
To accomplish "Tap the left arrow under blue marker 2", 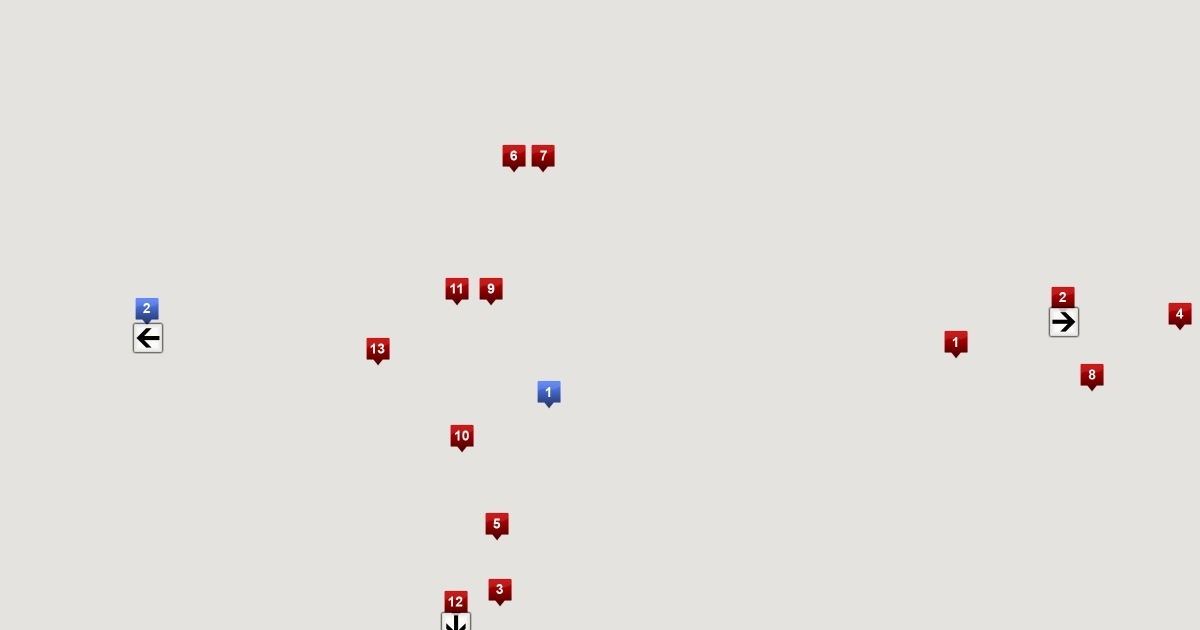I will click(148, 338).
